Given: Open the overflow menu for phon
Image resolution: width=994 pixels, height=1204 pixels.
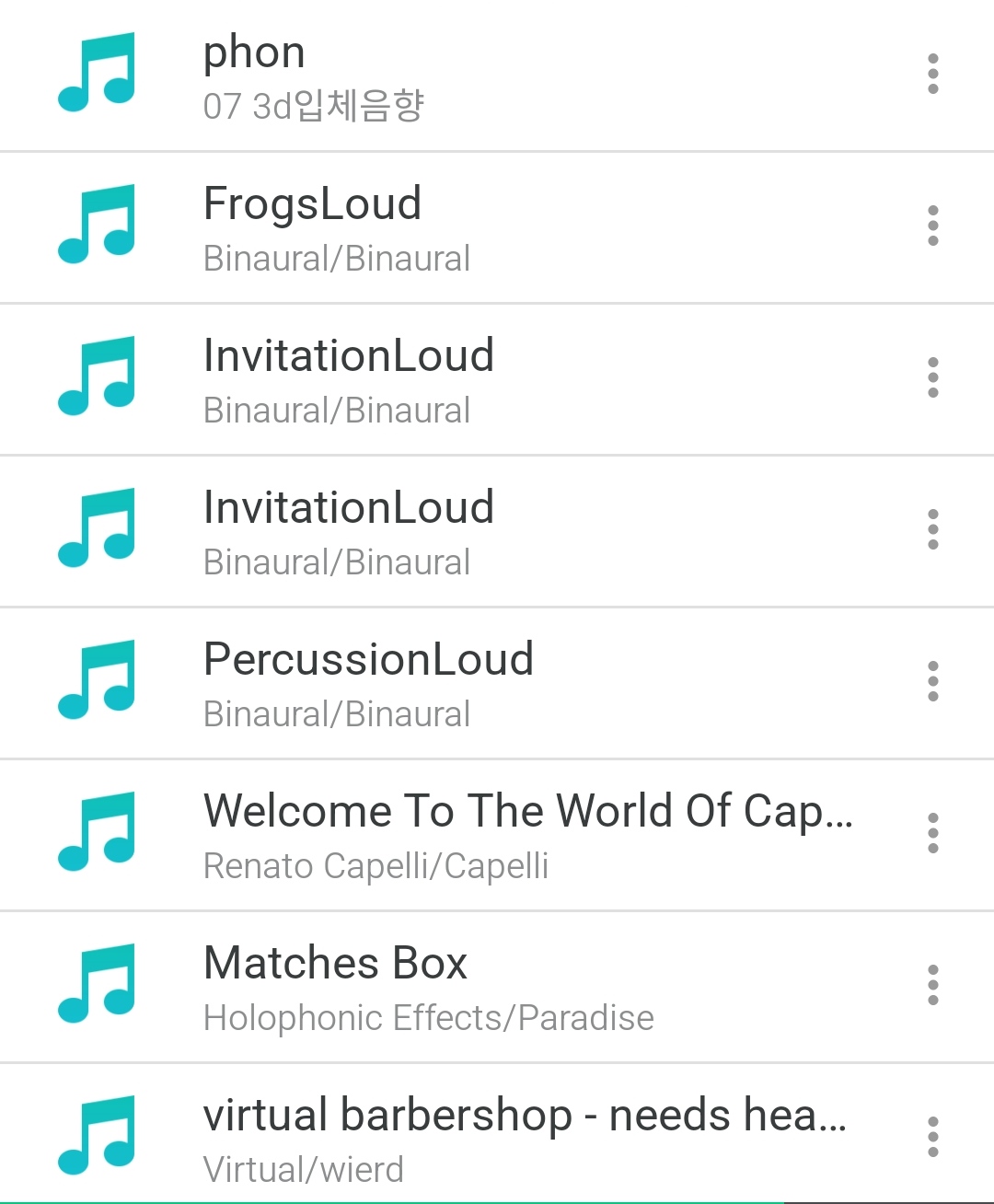Looking at the screenshot, I should coord(932,74).
